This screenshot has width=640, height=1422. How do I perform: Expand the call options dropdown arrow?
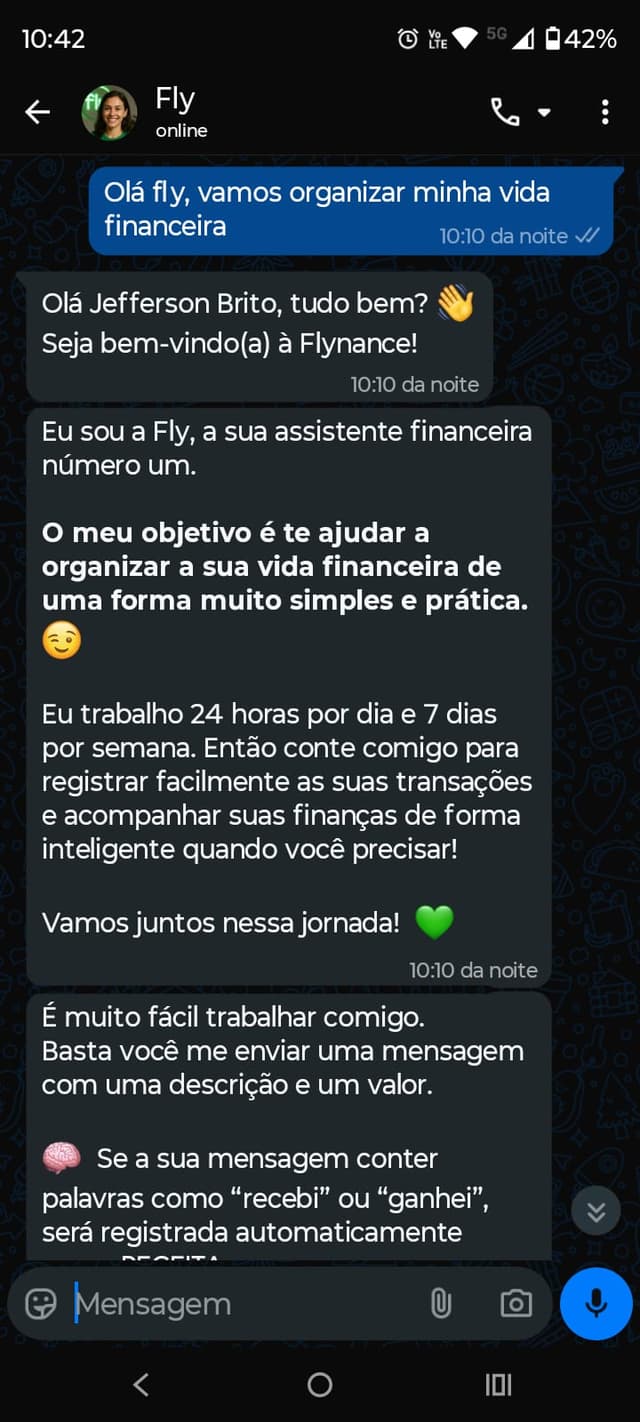point(544,112)
